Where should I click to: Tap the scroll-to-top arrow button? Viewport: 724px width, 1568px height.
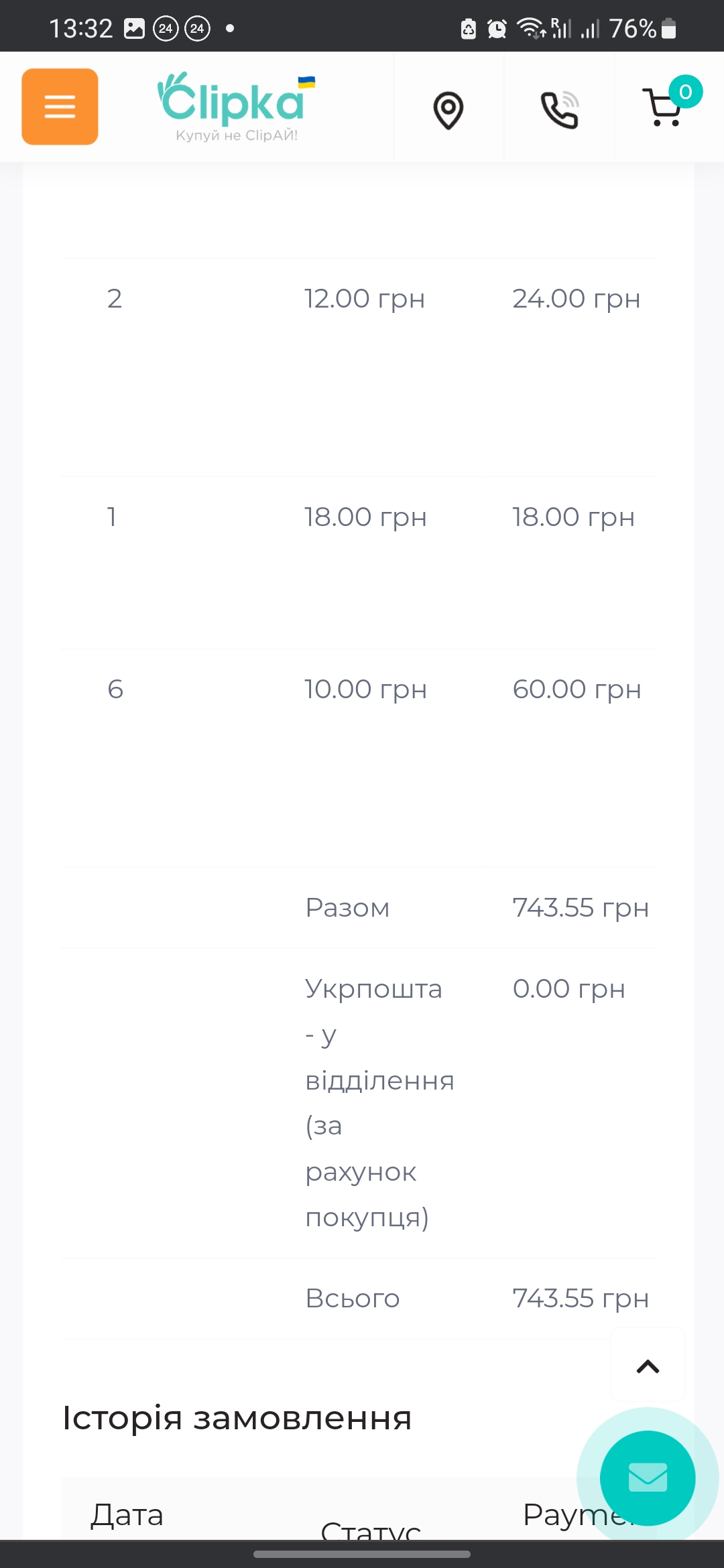648,1366
